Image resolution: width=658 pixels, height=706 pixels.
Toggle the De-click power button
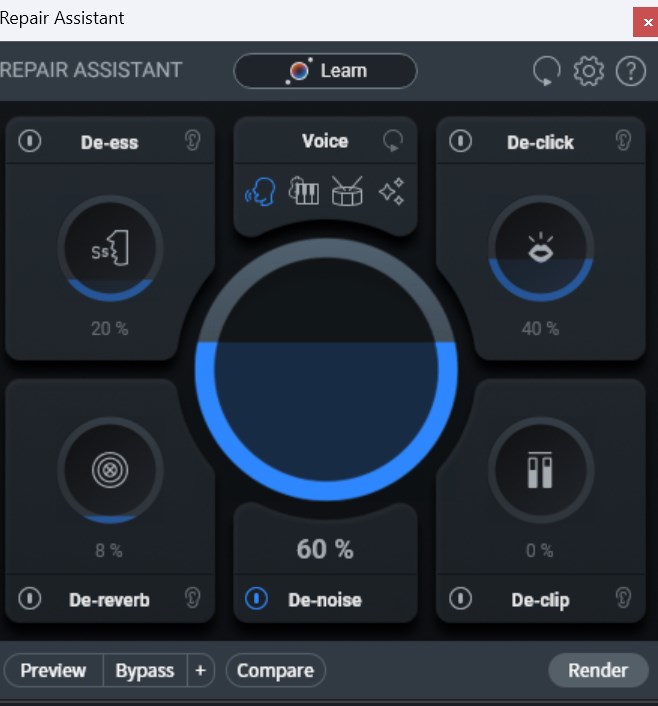460,141
